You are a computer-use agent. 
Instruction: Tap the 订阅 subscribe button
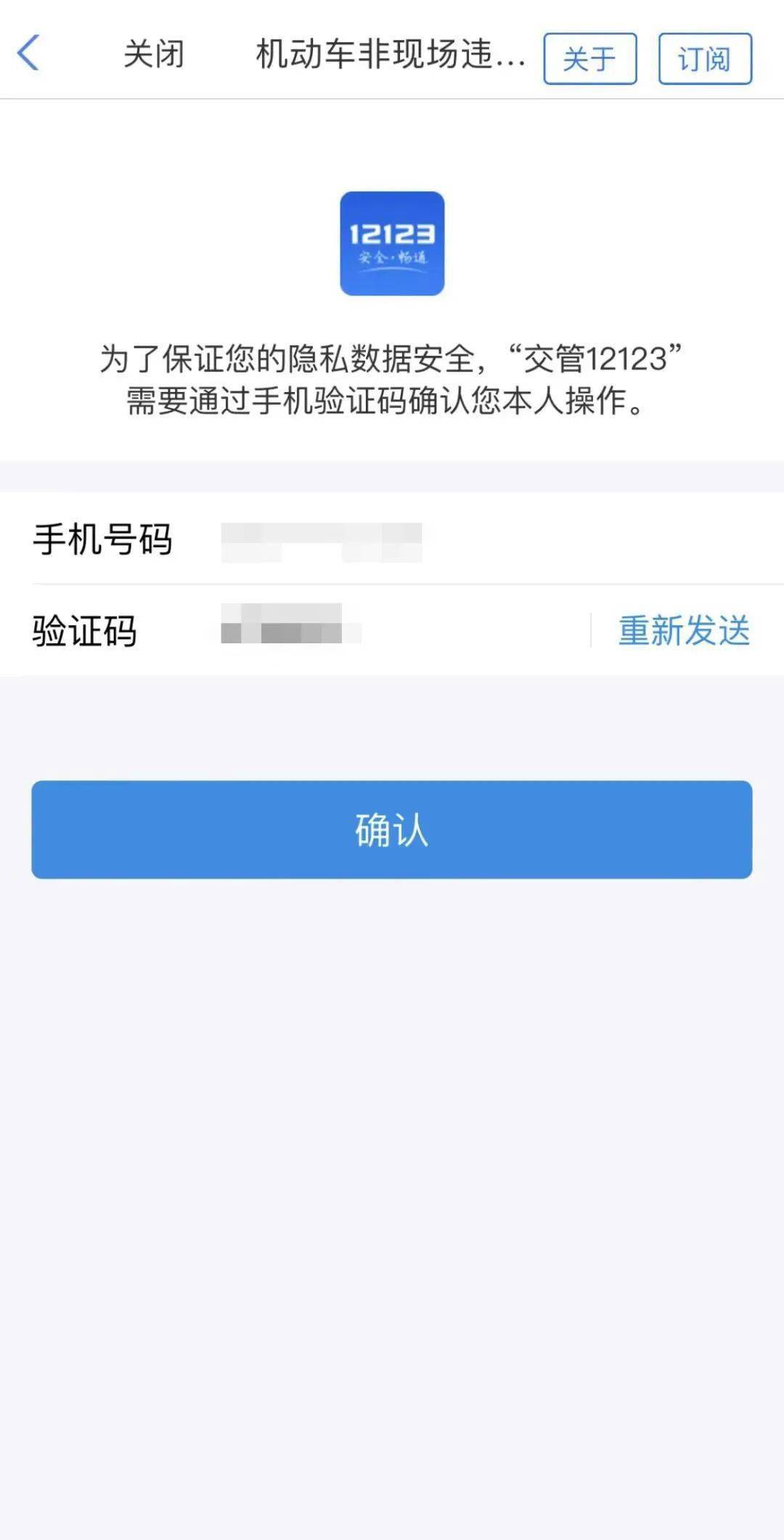[704, 59]
